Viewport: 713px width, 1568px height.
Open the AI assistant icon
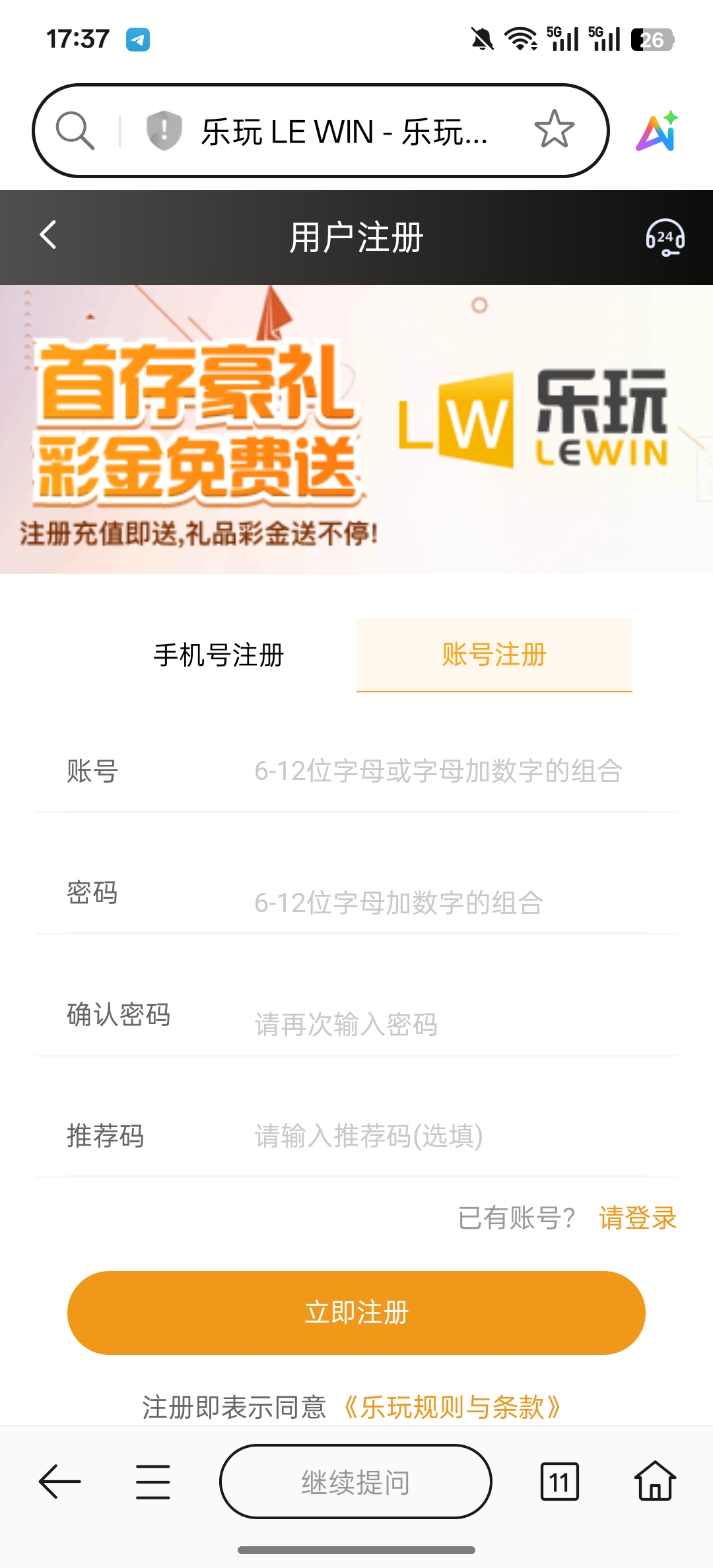(658, 131)
